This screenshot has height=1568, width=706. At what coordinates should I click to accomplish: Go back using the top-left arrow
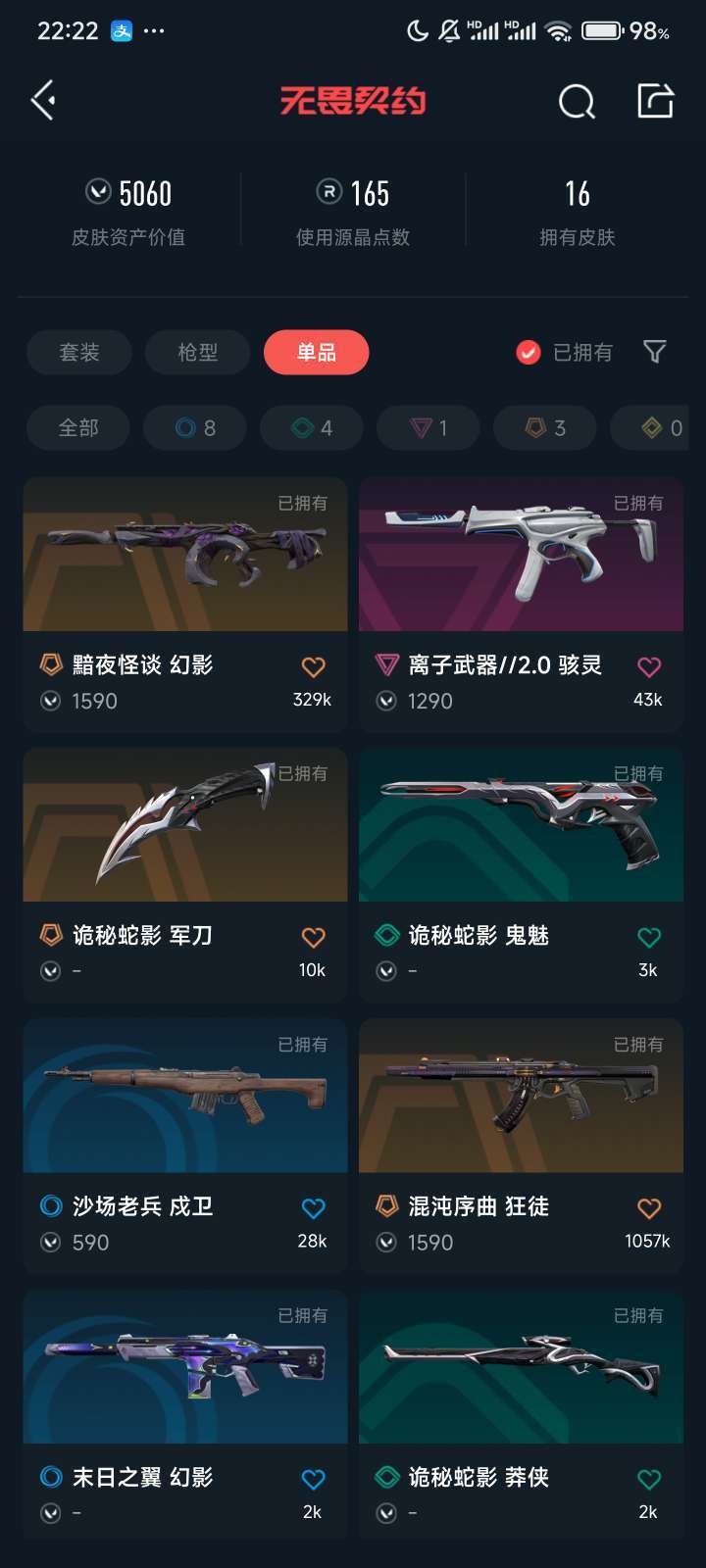(43, 100)
